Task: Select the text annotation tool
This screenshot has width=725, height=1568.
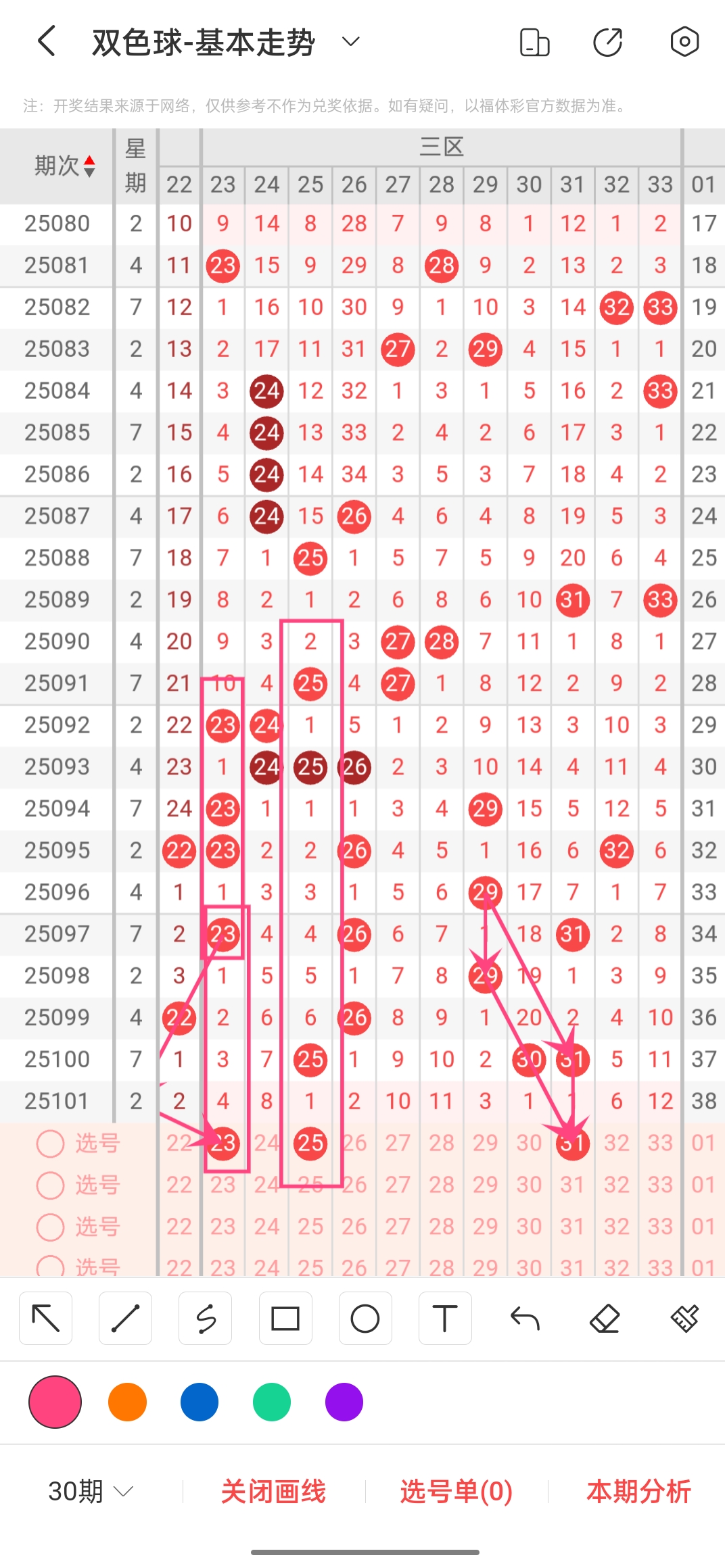Action: (444, 1318)
